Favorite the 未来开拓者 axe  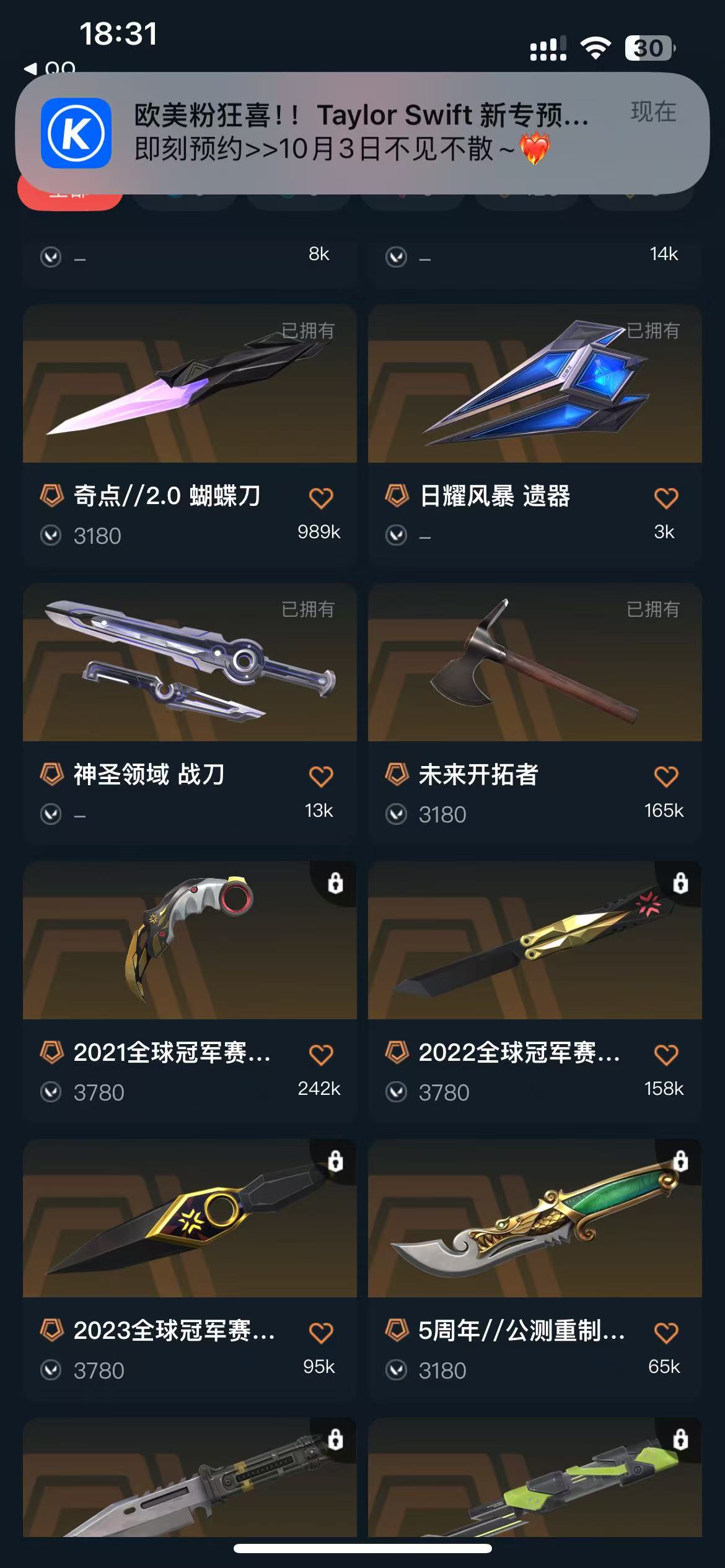click(666, 776)
